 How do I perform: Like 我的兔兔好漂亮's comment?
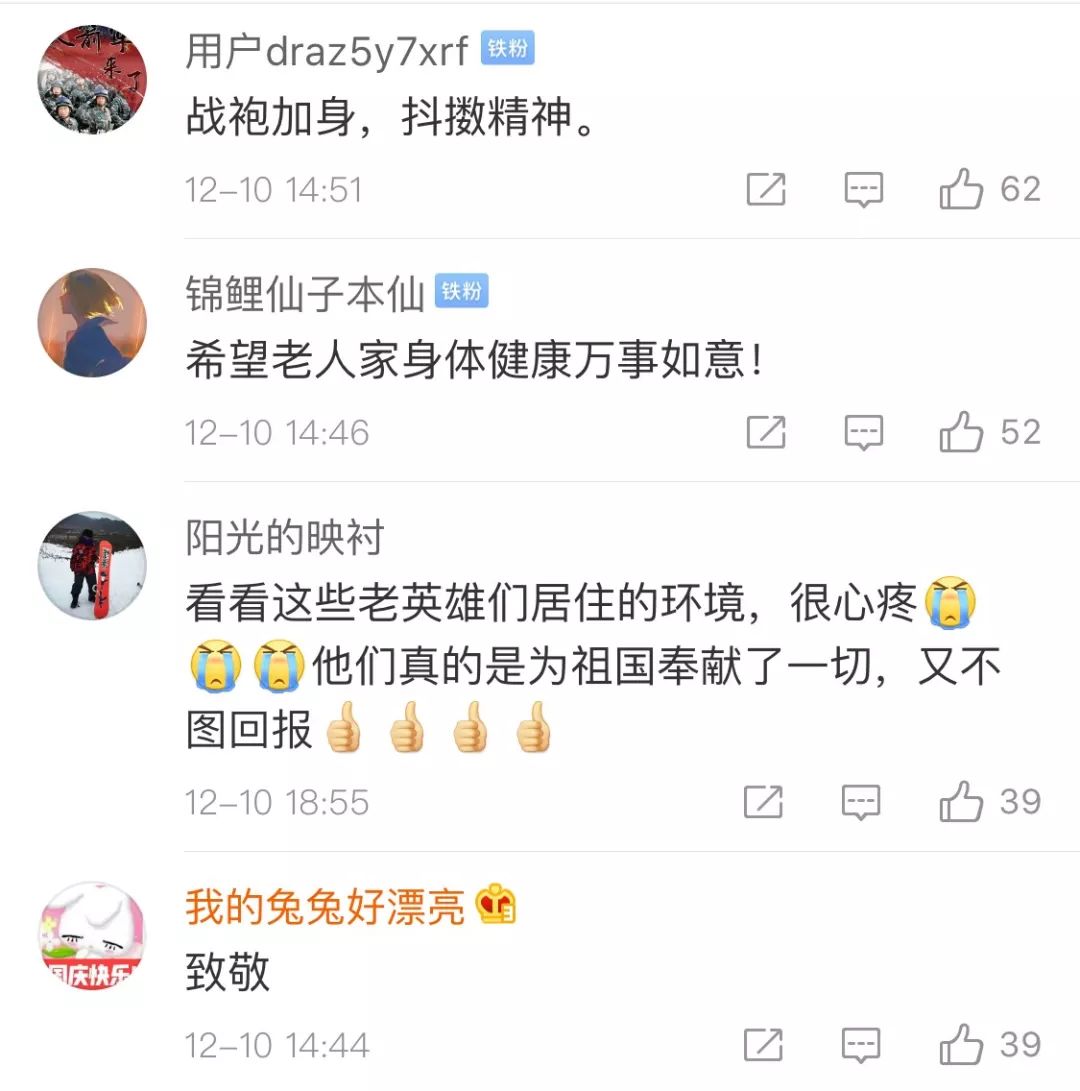(x=961, y=1045)
